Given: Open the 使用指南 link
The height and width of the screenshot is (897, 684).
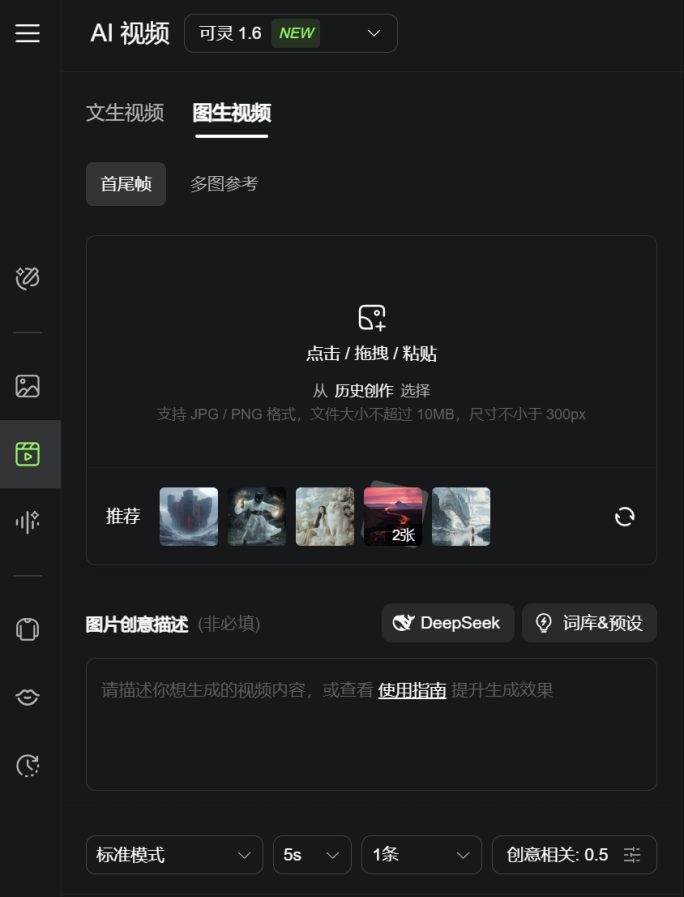Looking at the screenshot, I should pyautogui.click(x=412, y=690).
